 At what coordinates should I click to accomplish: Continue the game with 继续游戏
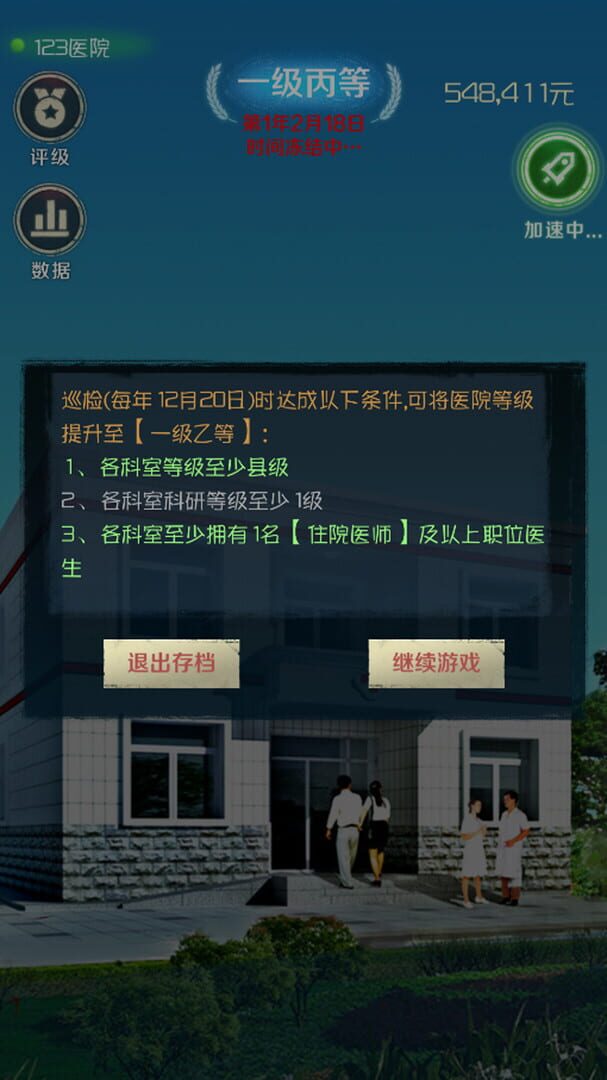click(x=436, y=663)
